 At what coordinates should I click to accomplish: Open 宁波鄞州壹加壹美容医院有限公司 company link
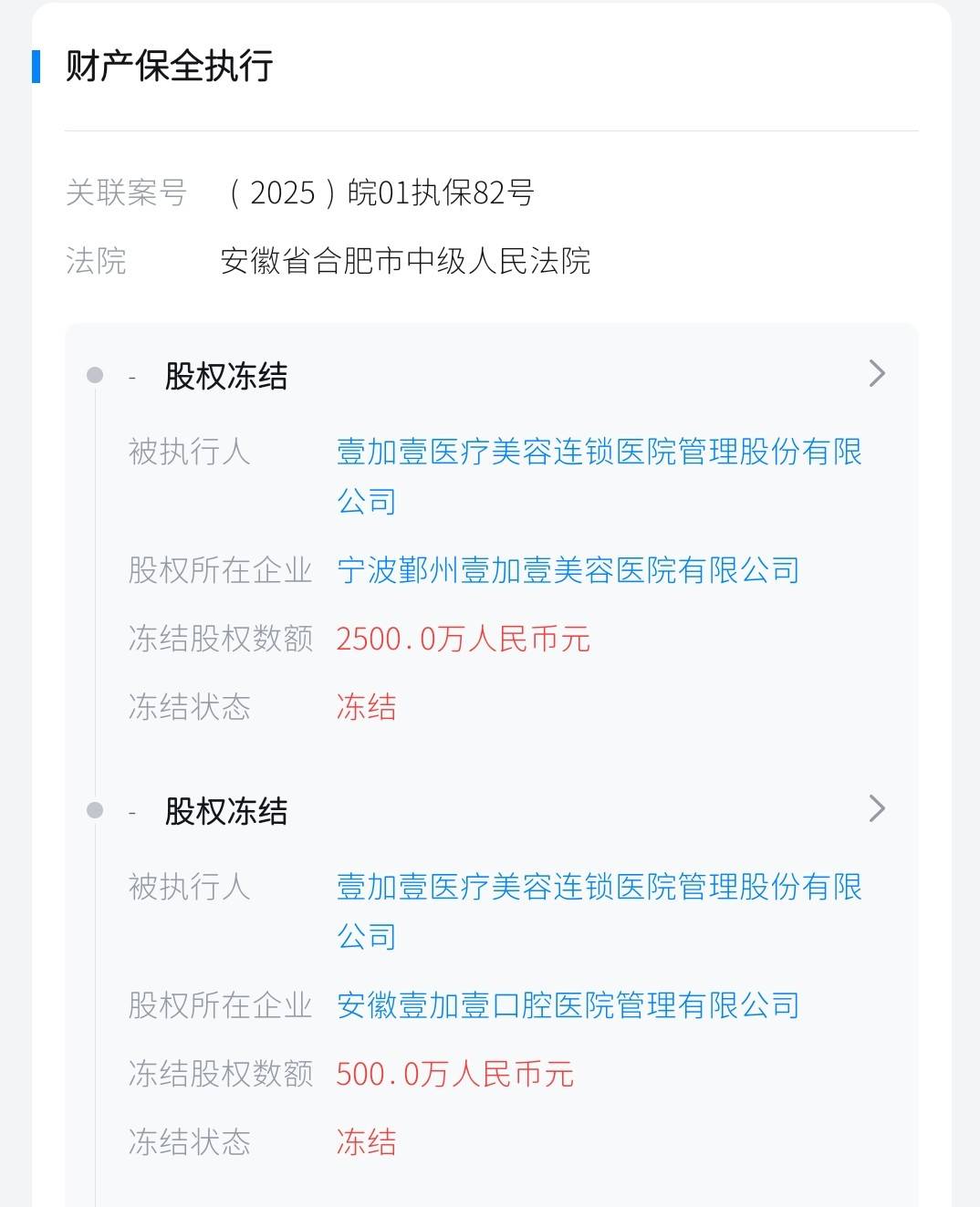(x=568, y=570)
